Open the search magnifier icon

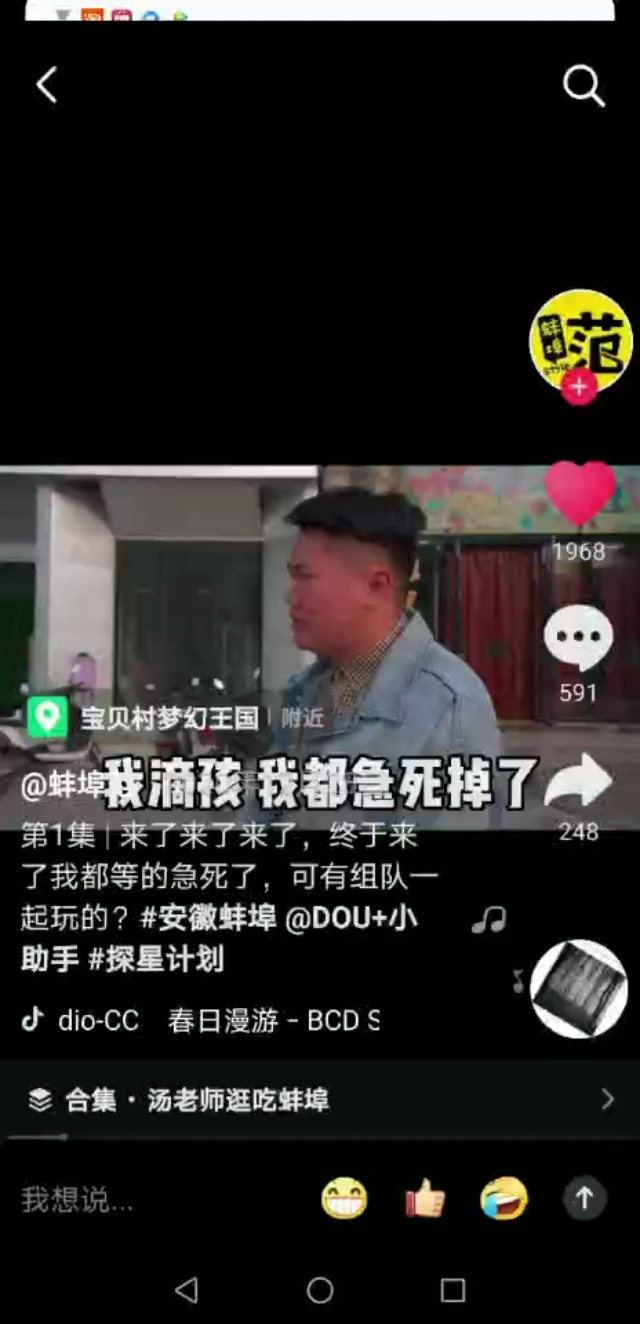[583, 86]
